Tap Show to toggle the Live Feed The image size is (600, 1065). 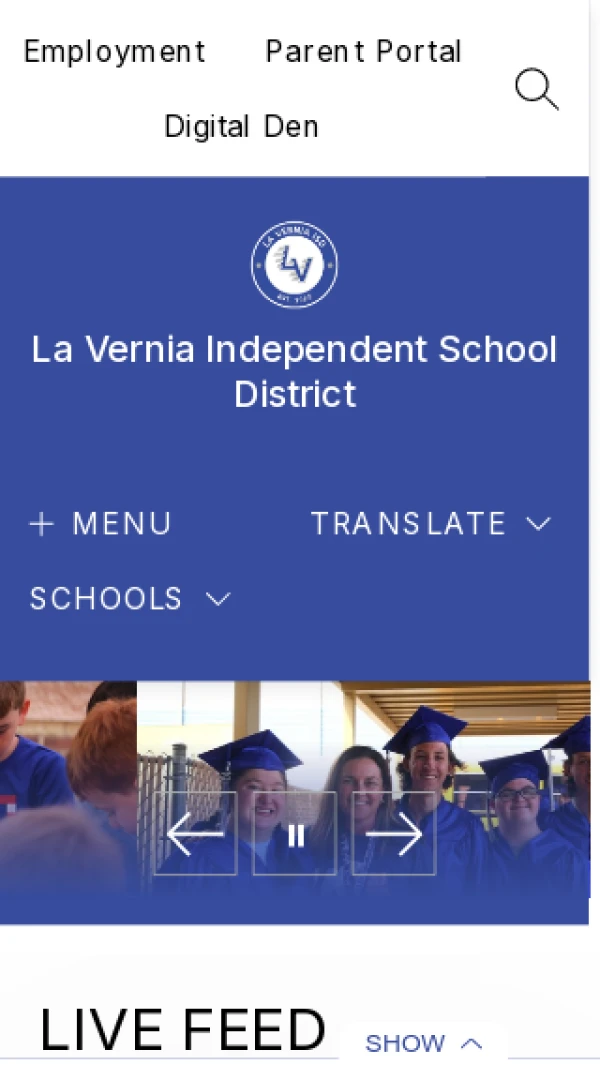click(x=423, y=1043)
